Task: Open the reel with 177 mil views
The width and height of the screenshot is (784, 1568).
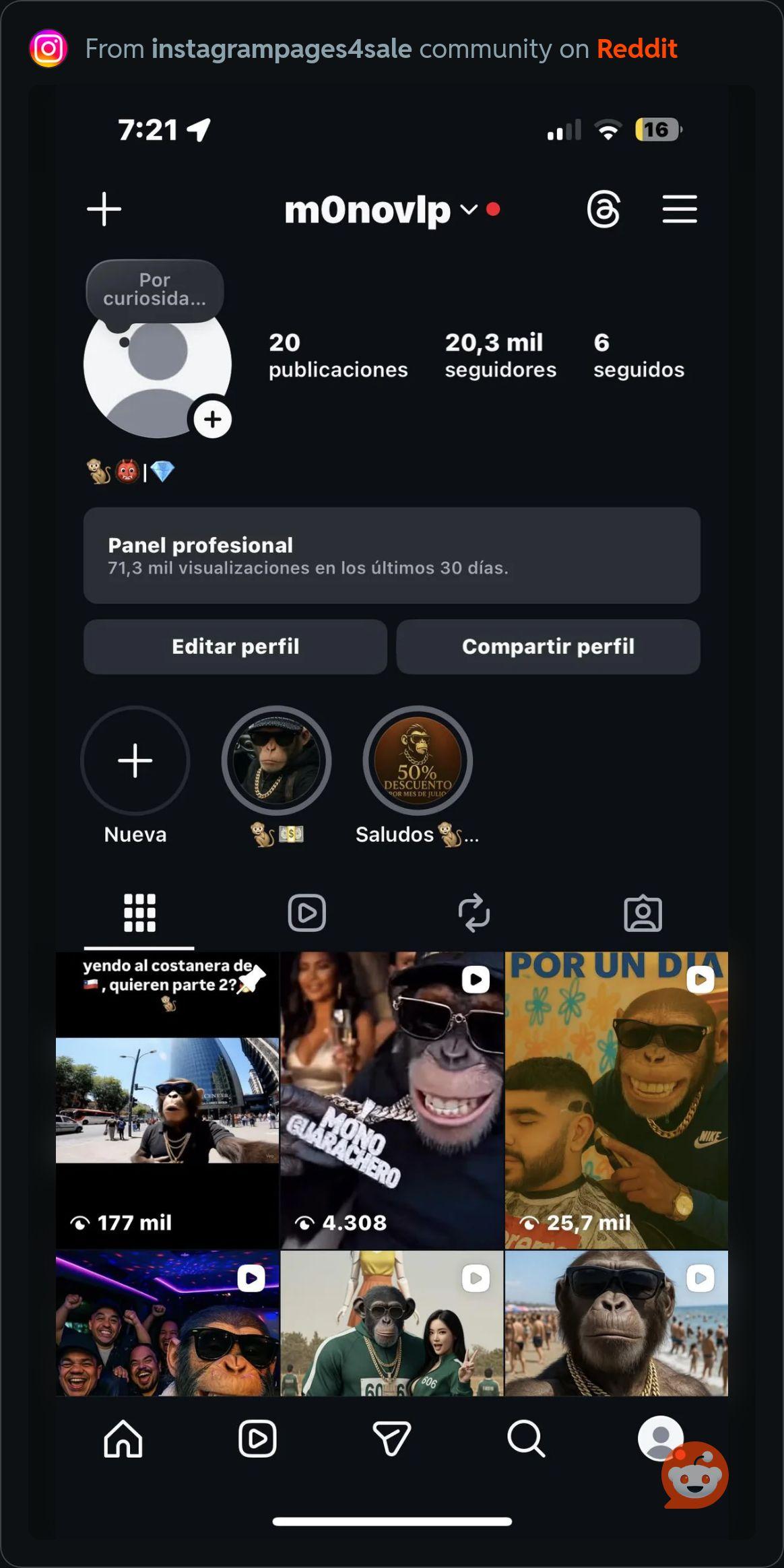Action: [x=168, y=1105]
